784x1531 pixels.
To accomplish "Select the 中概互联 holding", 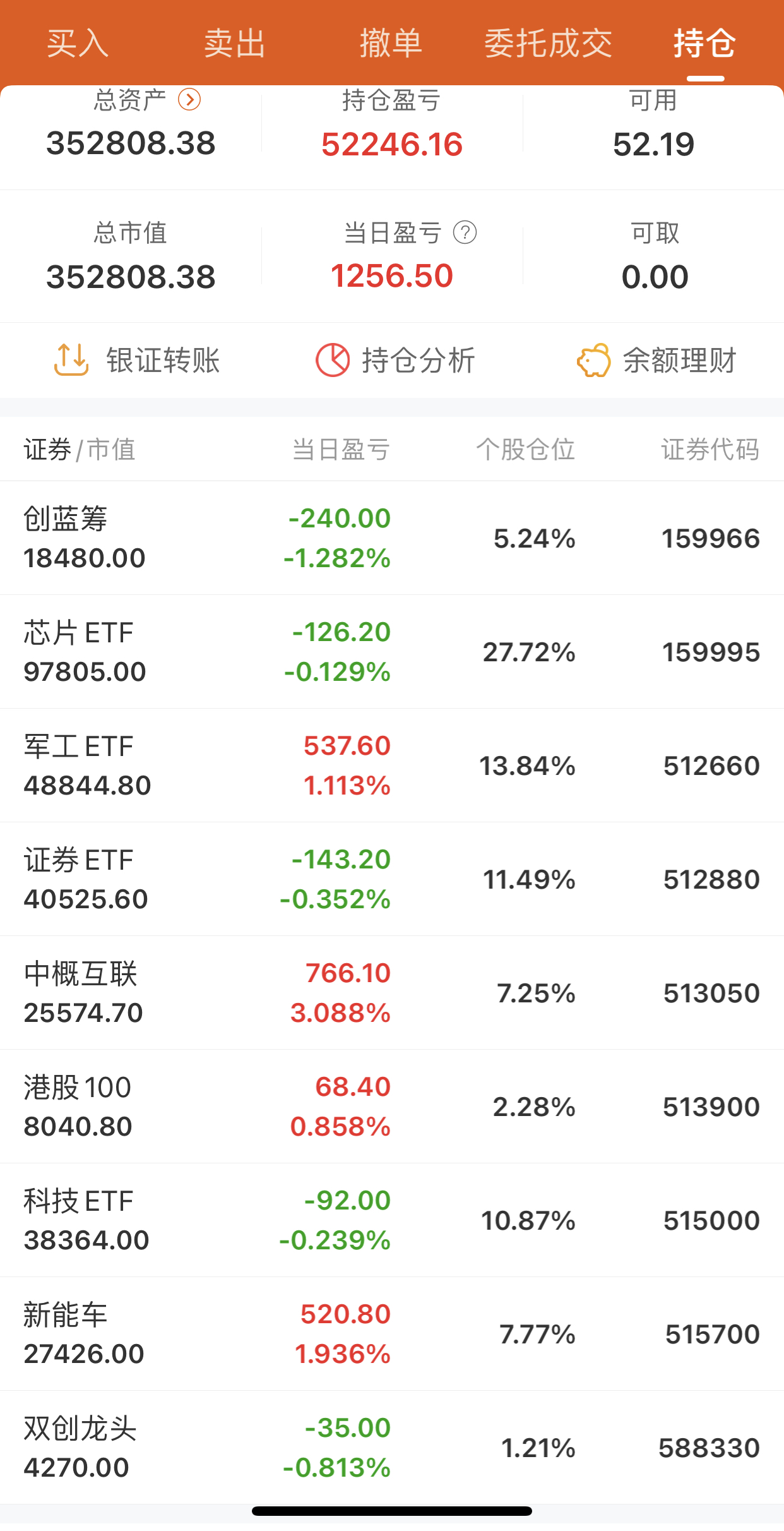I will (x=391, y=993).
